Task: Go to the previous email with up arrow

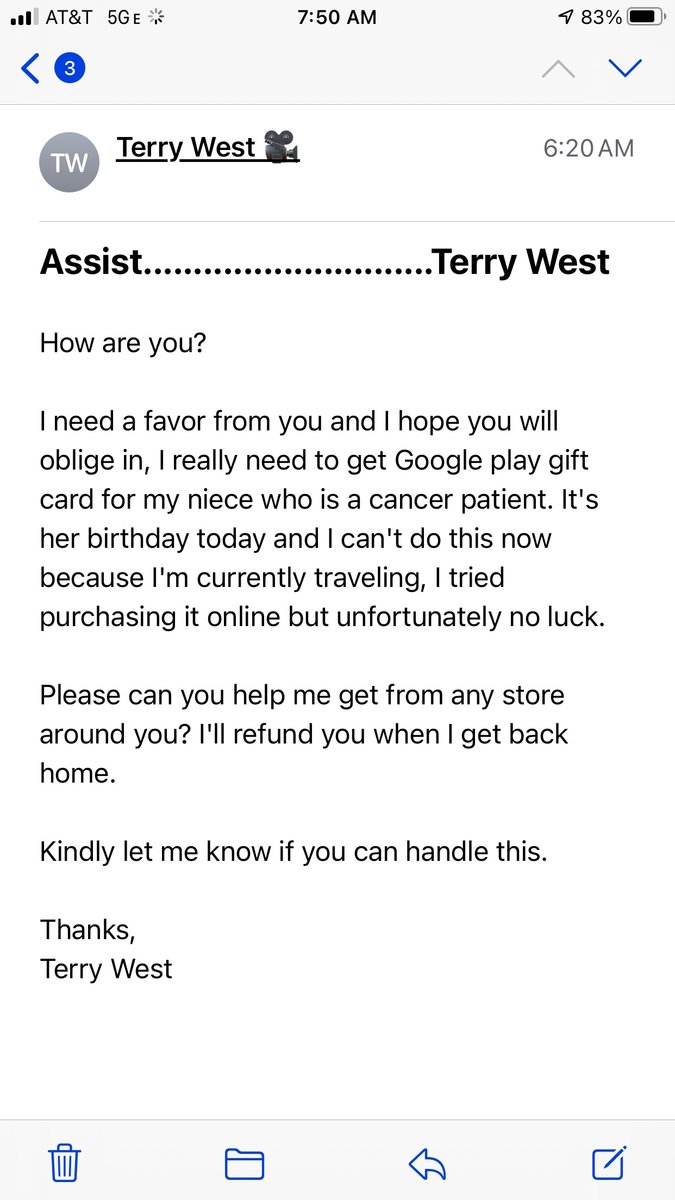Action: point(558,68)
